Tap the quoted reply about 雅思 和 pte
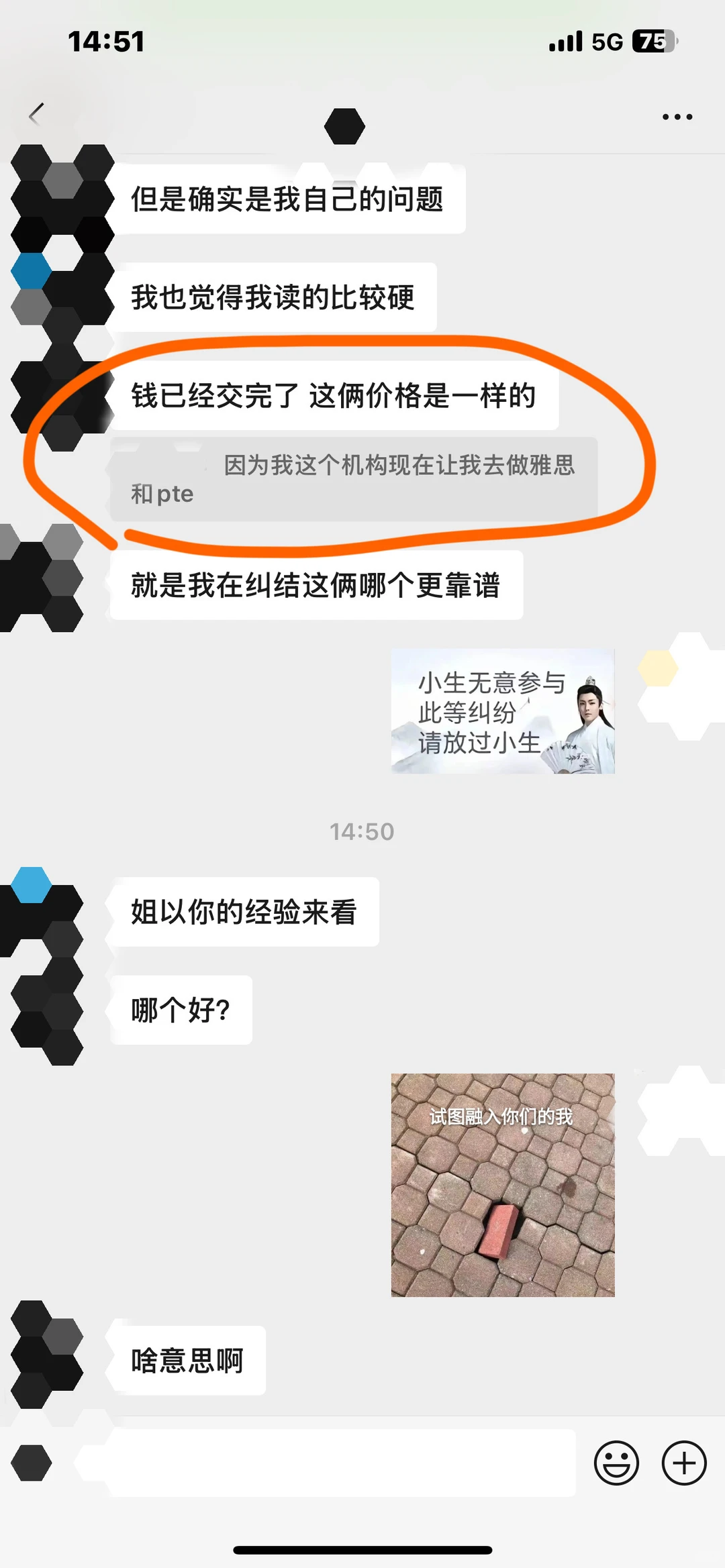The width and height of the screenshot is (725, 1568). [x=354, y=479]
